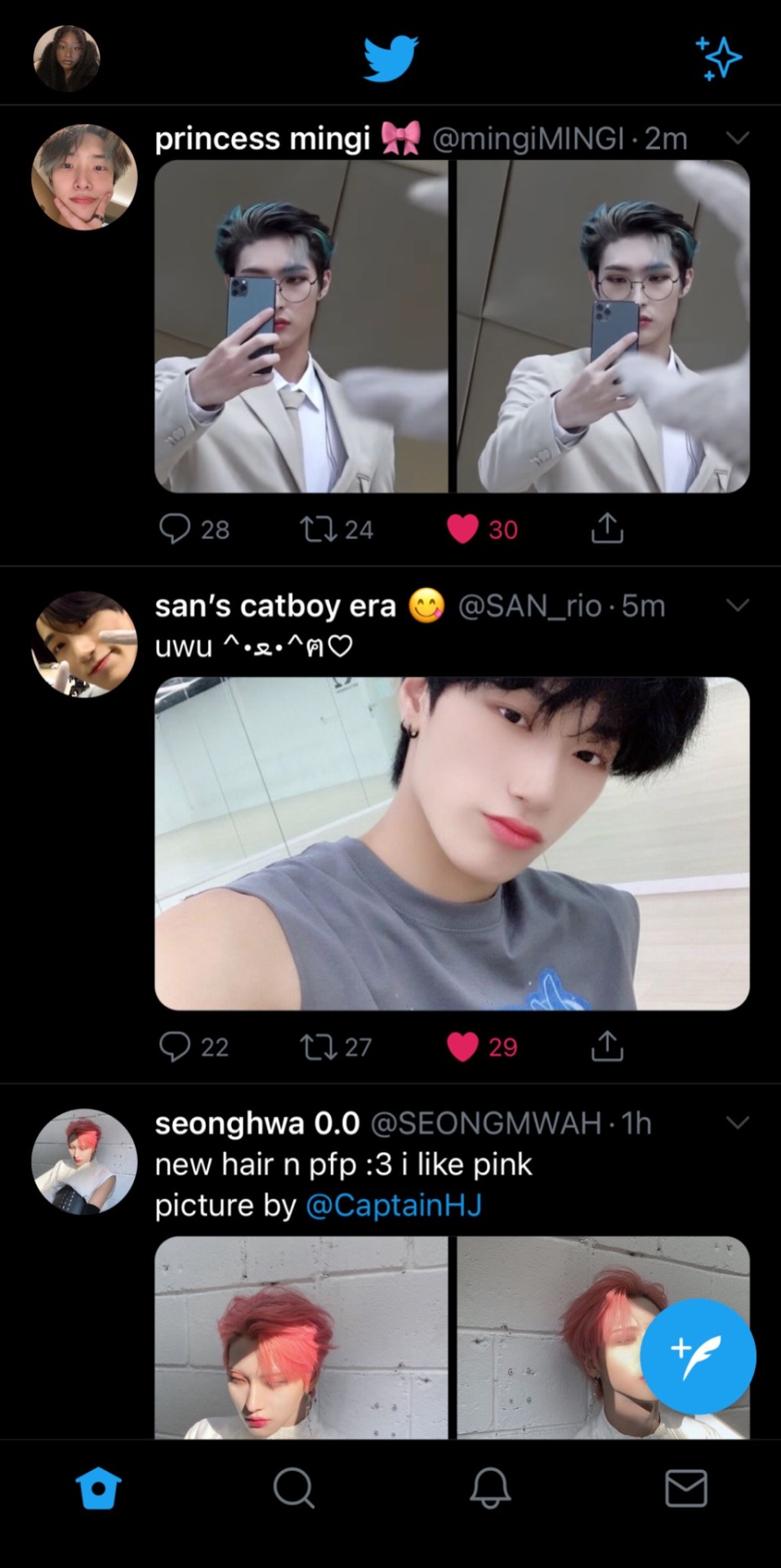The image size is (781, 1568).
Task: View princess mingi's profile picture
Action: pos(84,176)
